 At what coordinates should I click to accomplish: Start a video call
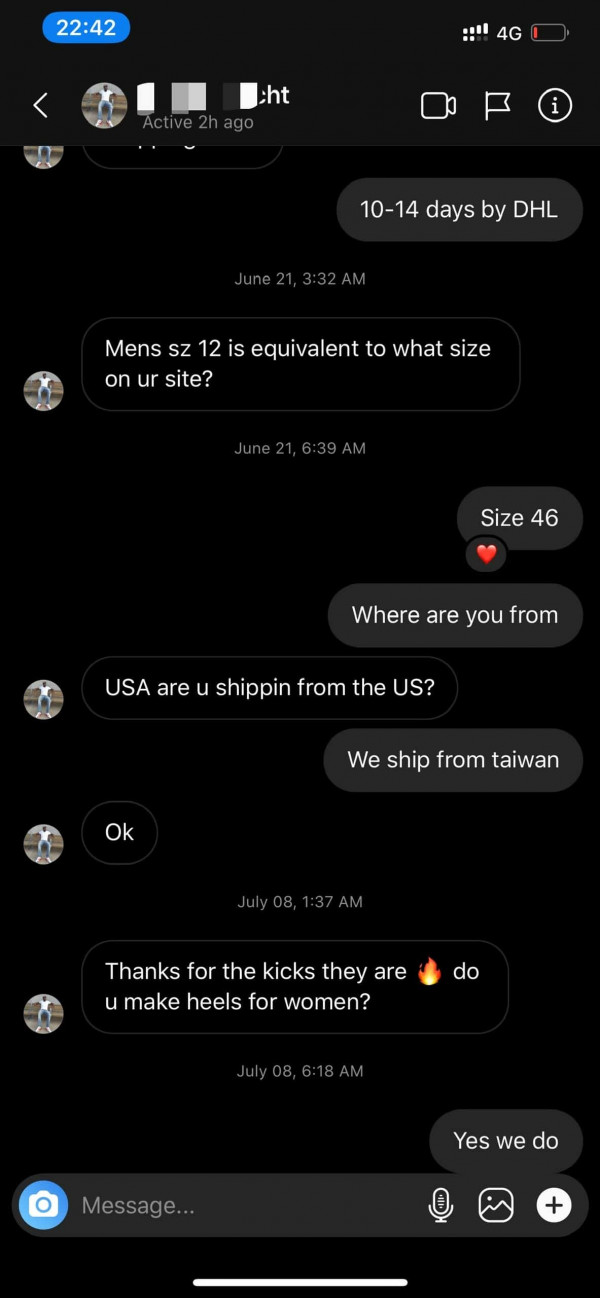[x=438, y=105]
